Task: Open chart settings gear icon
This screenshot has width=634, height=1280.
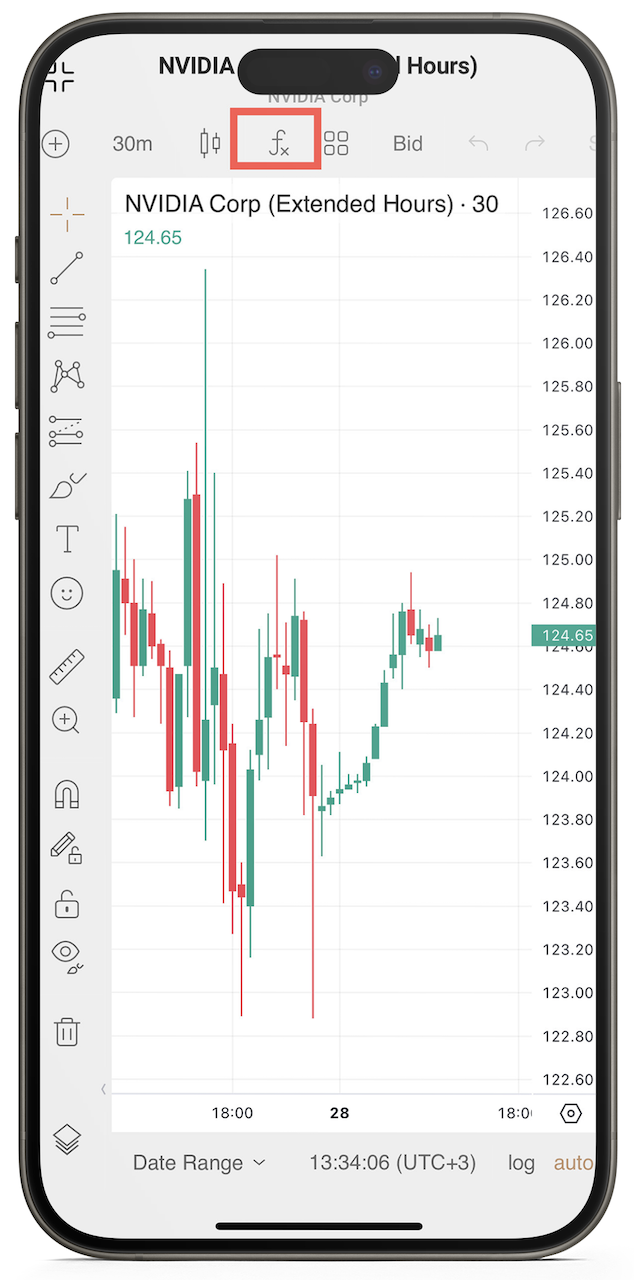Action: tap(571, 1113)
